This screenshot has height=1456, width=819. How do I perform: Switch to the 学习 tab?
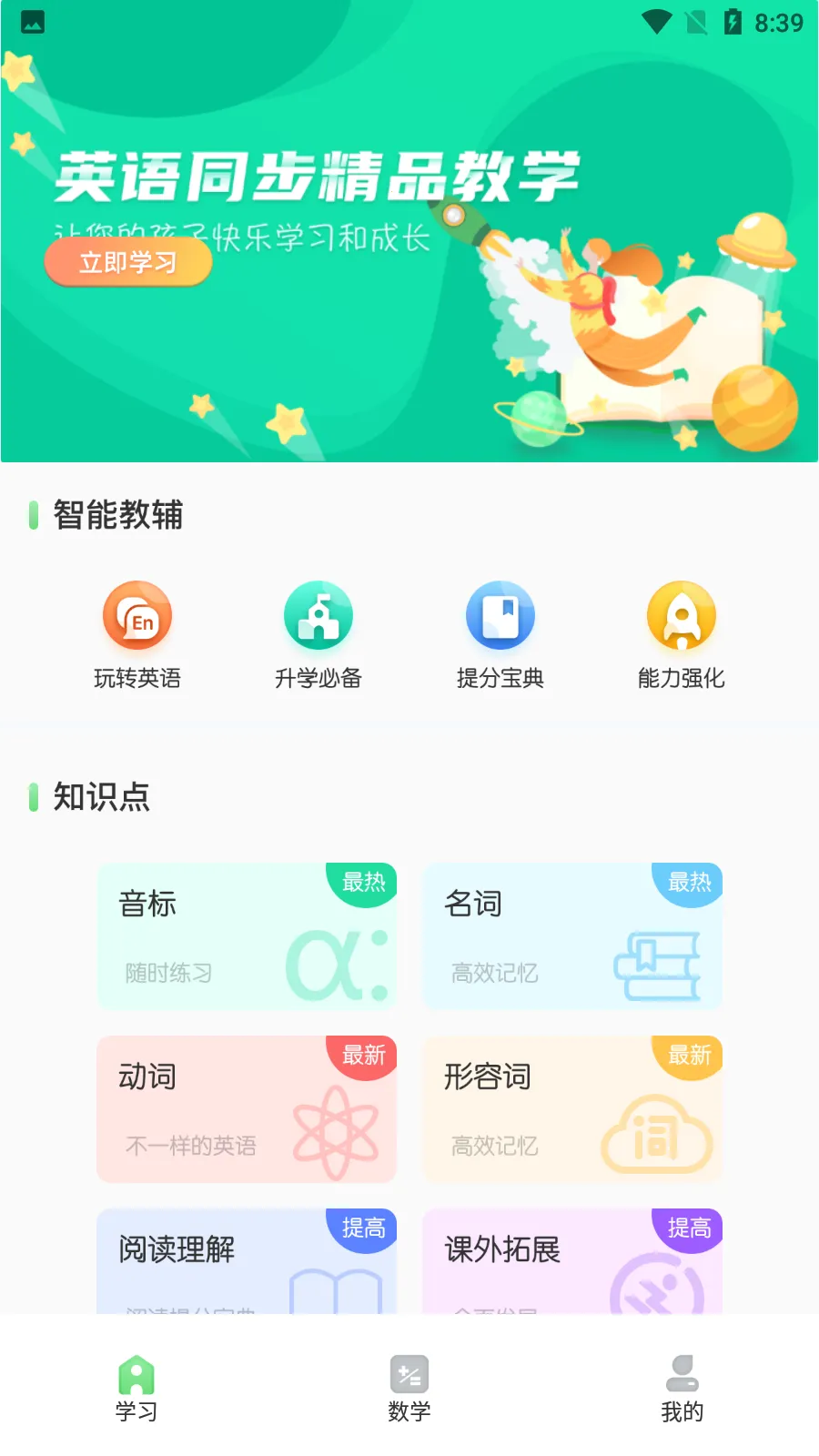coord(136,1389)
